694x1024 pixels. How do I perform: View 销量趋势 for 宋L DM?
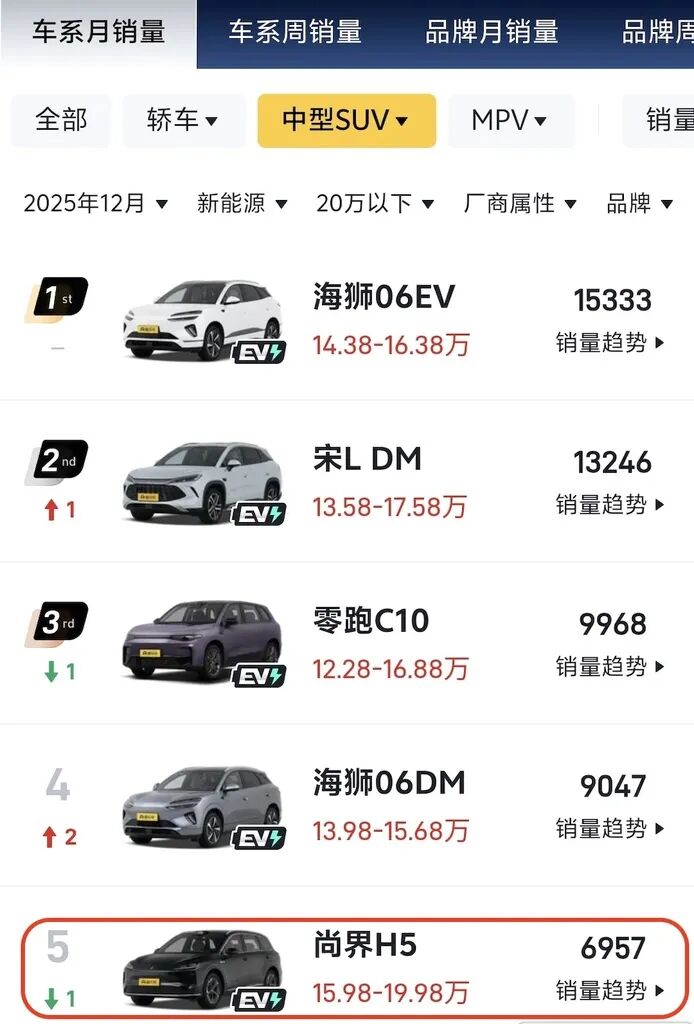pyautogui.click(x=610, y=505)
